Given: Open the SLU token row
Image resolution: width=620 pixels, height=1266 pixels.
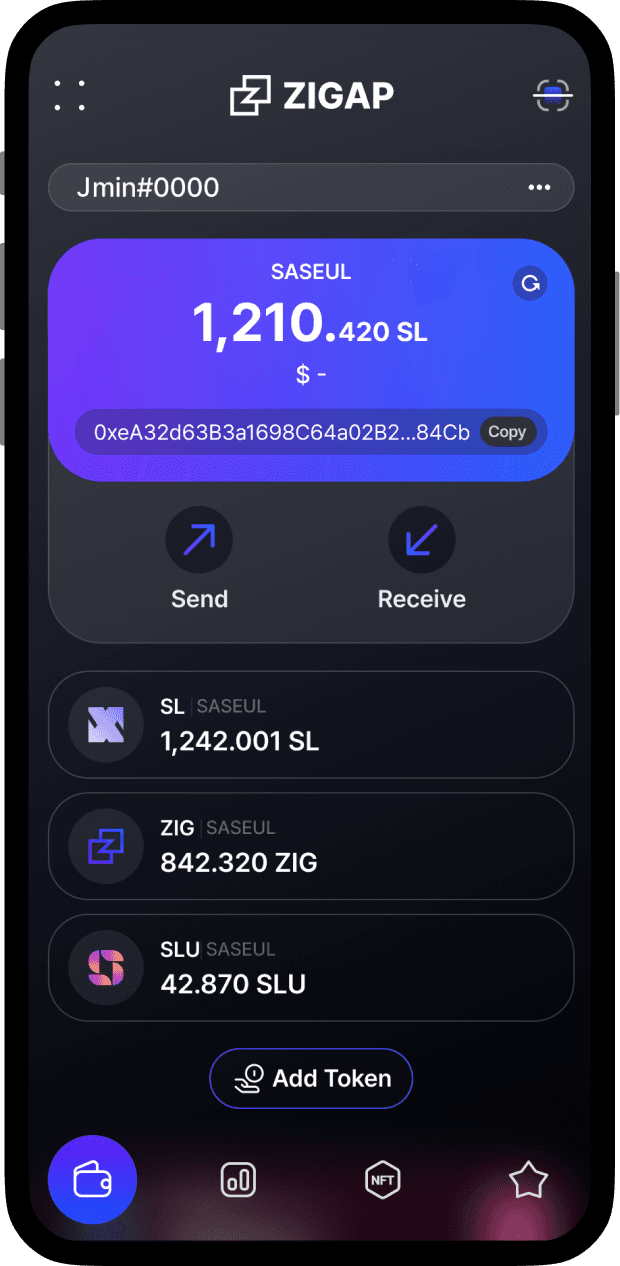Looking at the screenshot, I should tap(311, 967).
